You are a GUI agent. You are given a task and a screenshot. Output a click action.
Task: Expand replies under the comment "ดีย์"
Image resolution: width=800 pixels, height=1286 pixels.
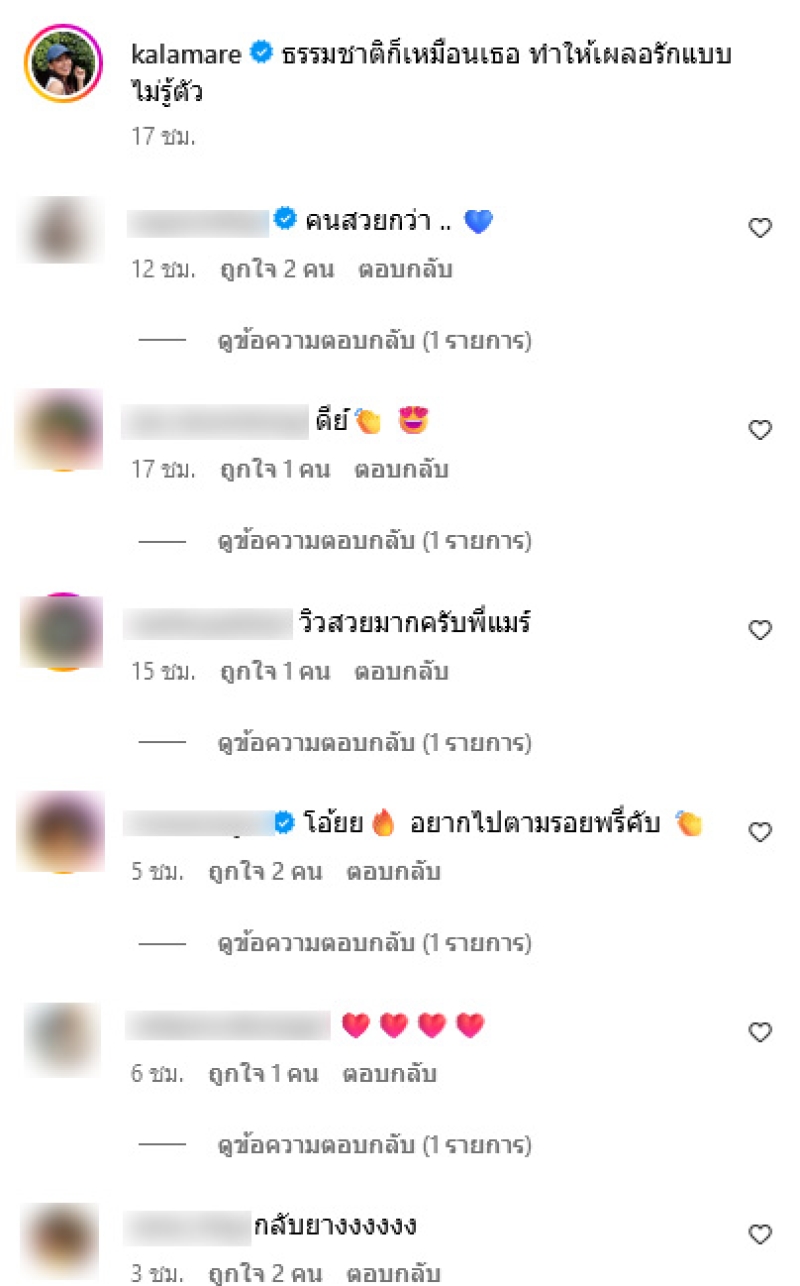click(x=374, y=541)
